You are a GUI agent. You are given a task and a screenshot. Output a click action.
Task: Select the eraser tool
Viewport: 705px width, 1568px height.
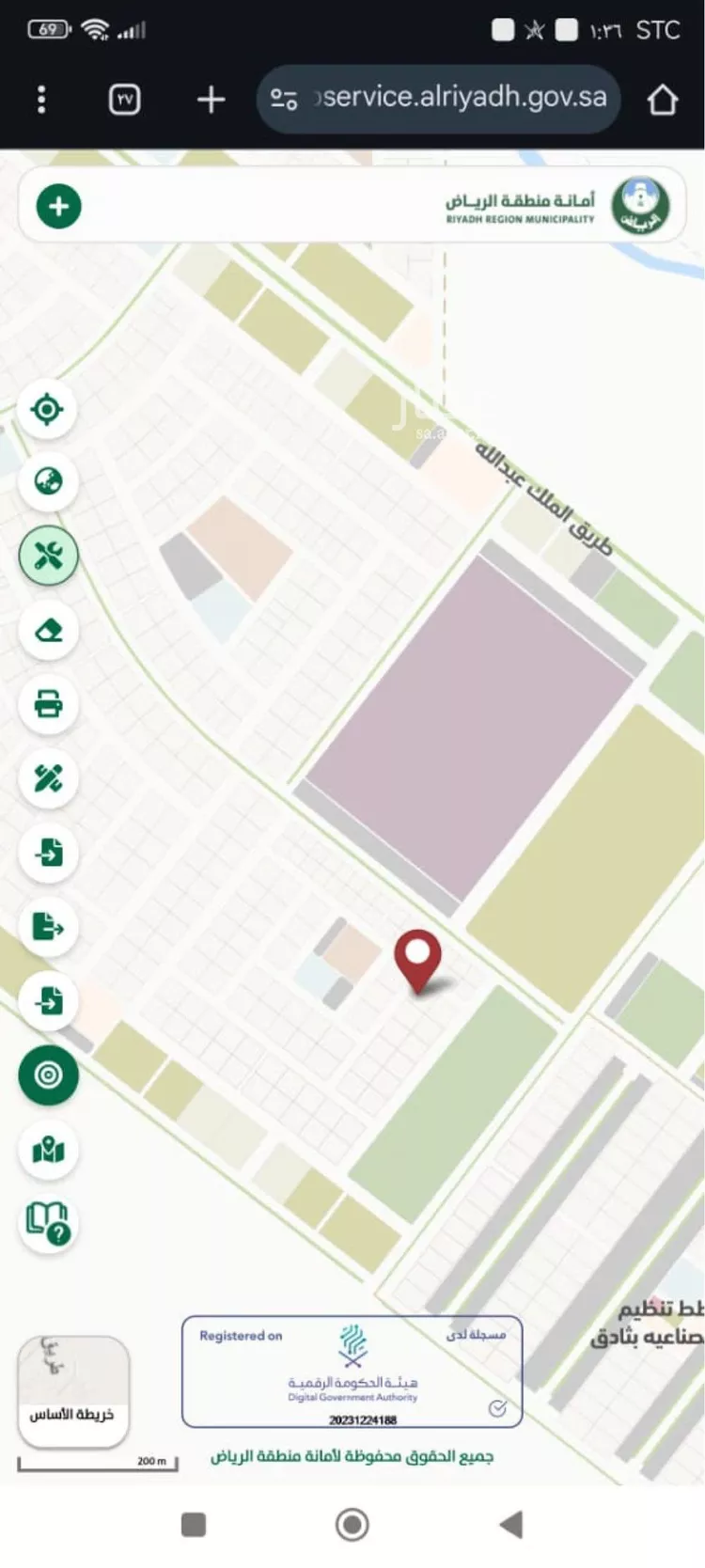click(x=48, y=630)
